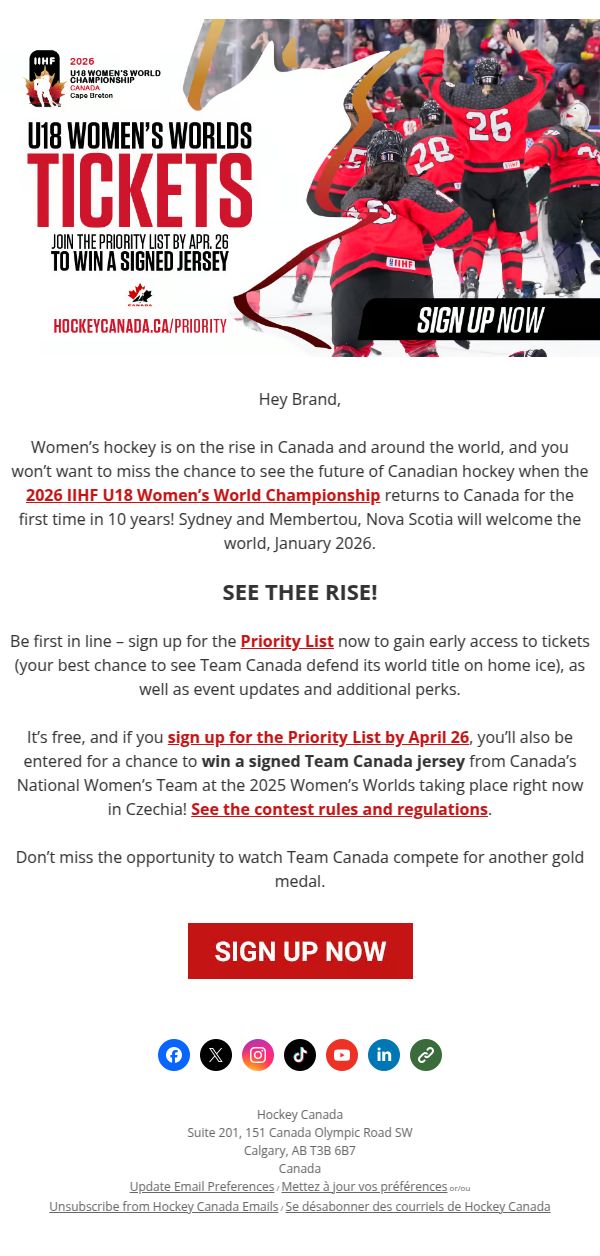Image resolution: width=600 pixels, height=1256 pixels.
Task: Open the X social icon
Action: 216,1055
